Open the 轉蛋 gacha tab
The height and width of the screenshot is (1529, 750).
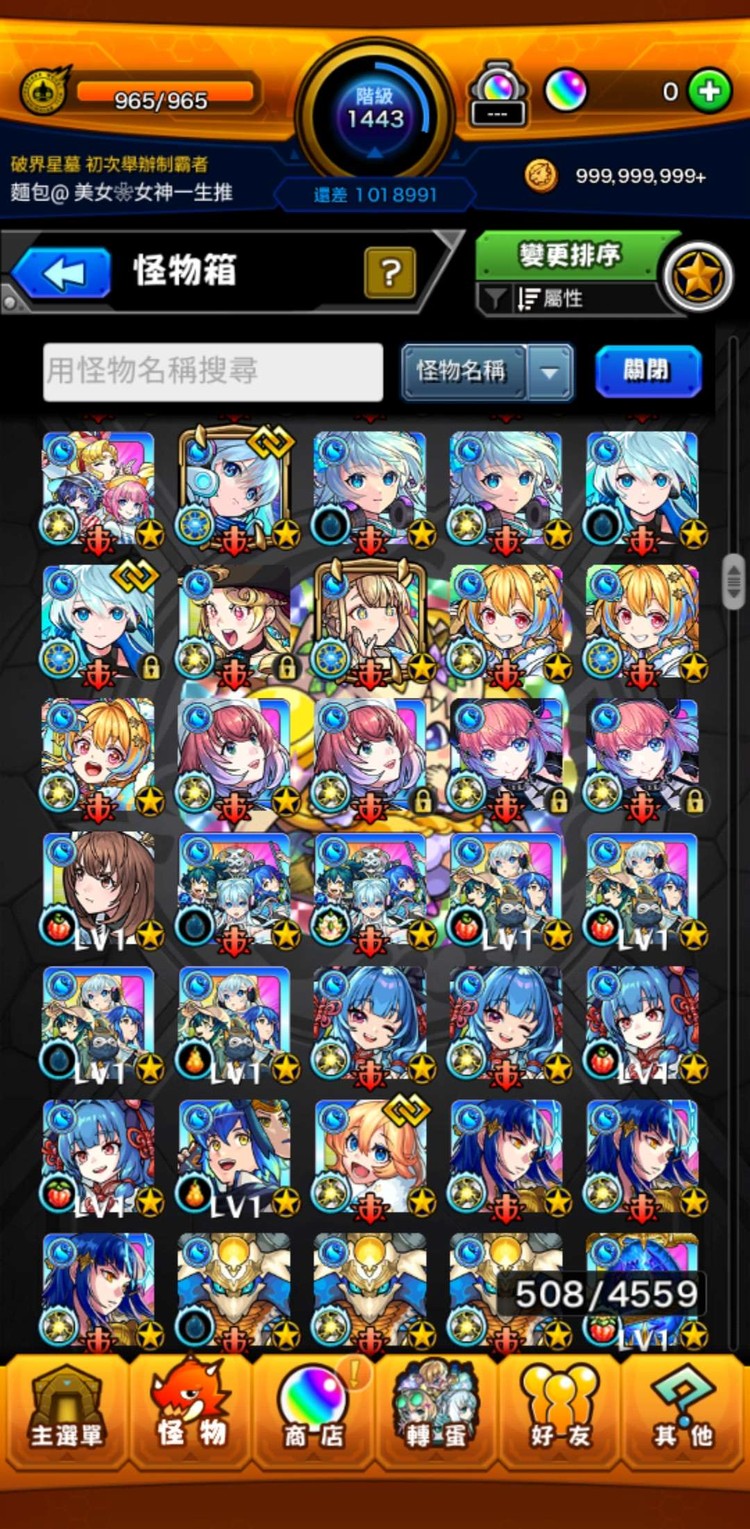[436, 1412]
